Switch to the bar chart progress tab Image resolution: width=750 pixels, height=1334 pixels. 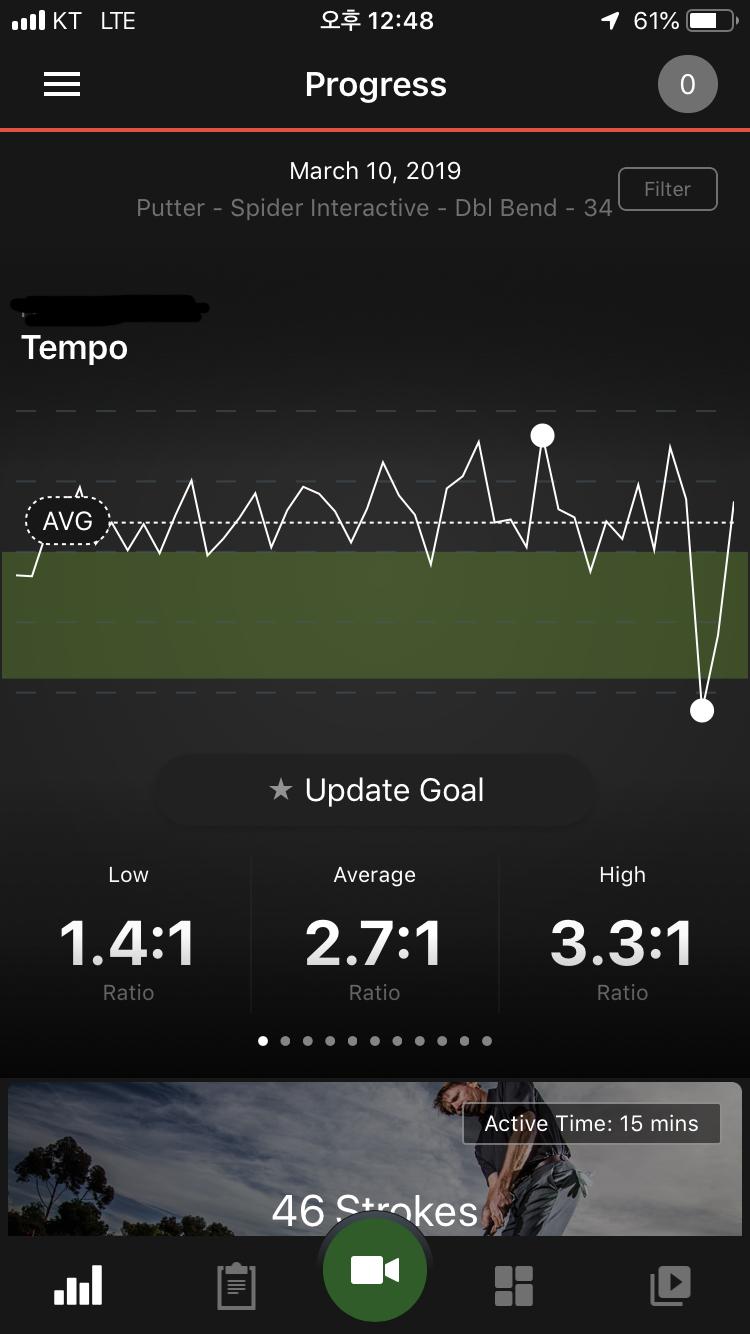coord(78,1284)
